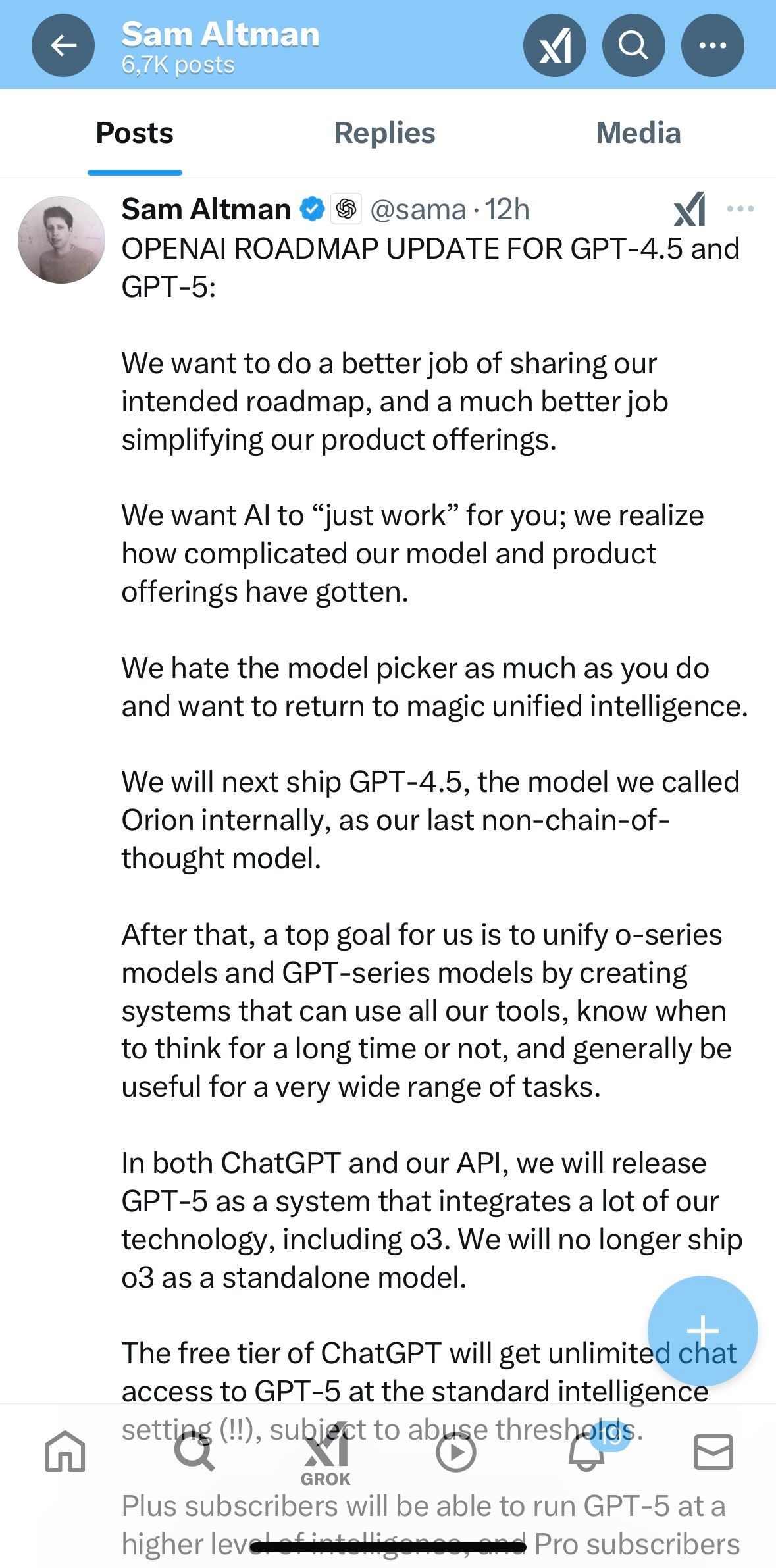Open direct messages

[x=713, y=1451]
